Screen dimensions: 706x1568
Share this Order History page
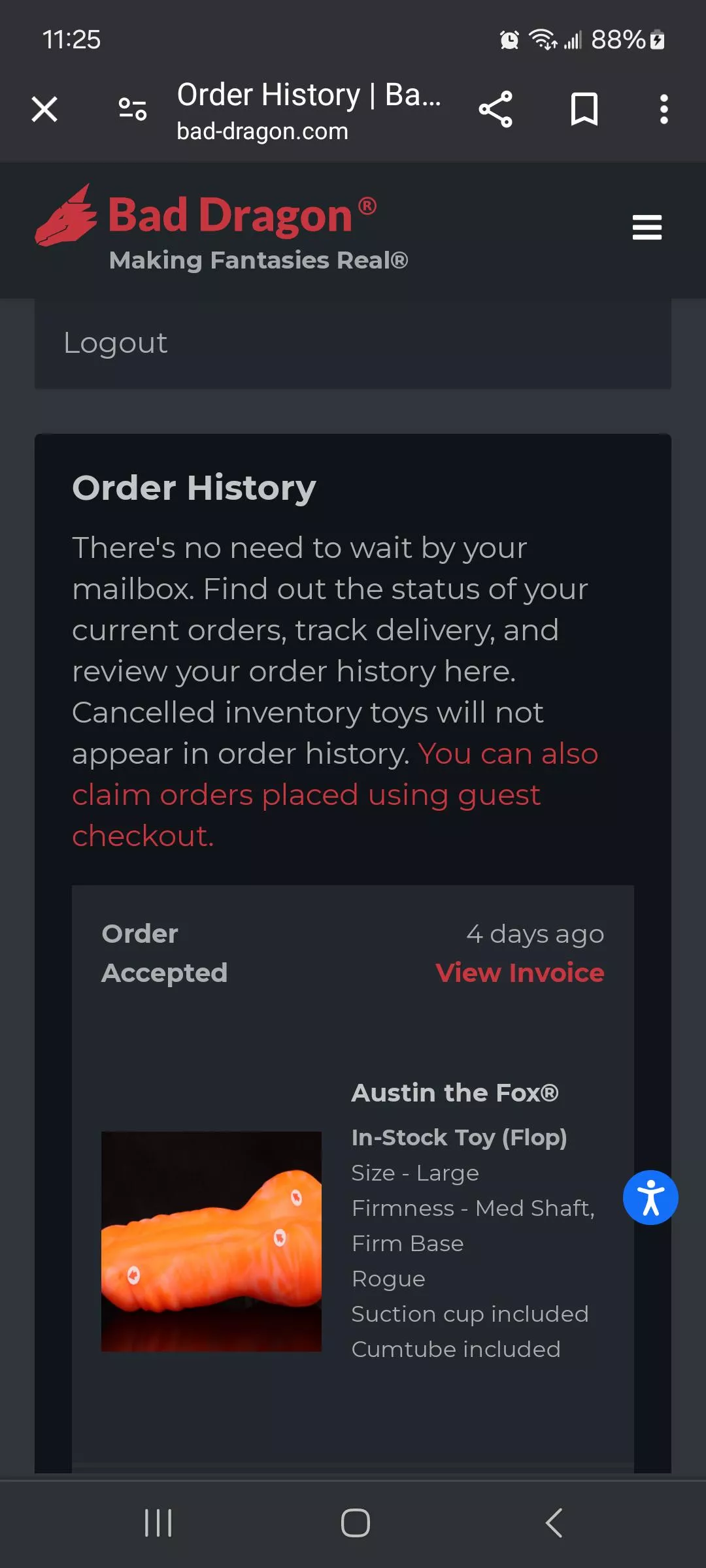[496, 109]
